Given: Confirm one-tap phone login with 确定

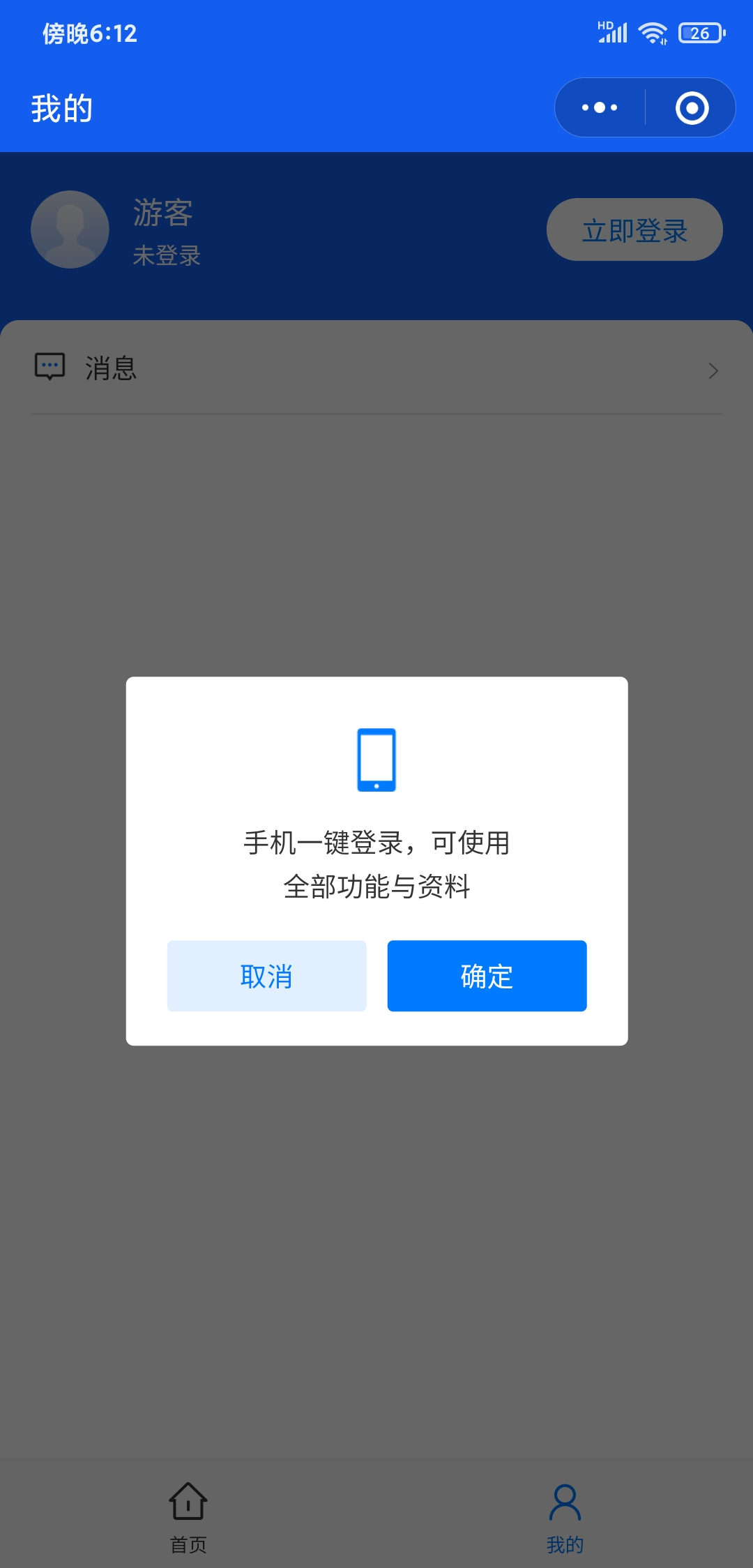Looking at the screenshot, I should point(487,976).
